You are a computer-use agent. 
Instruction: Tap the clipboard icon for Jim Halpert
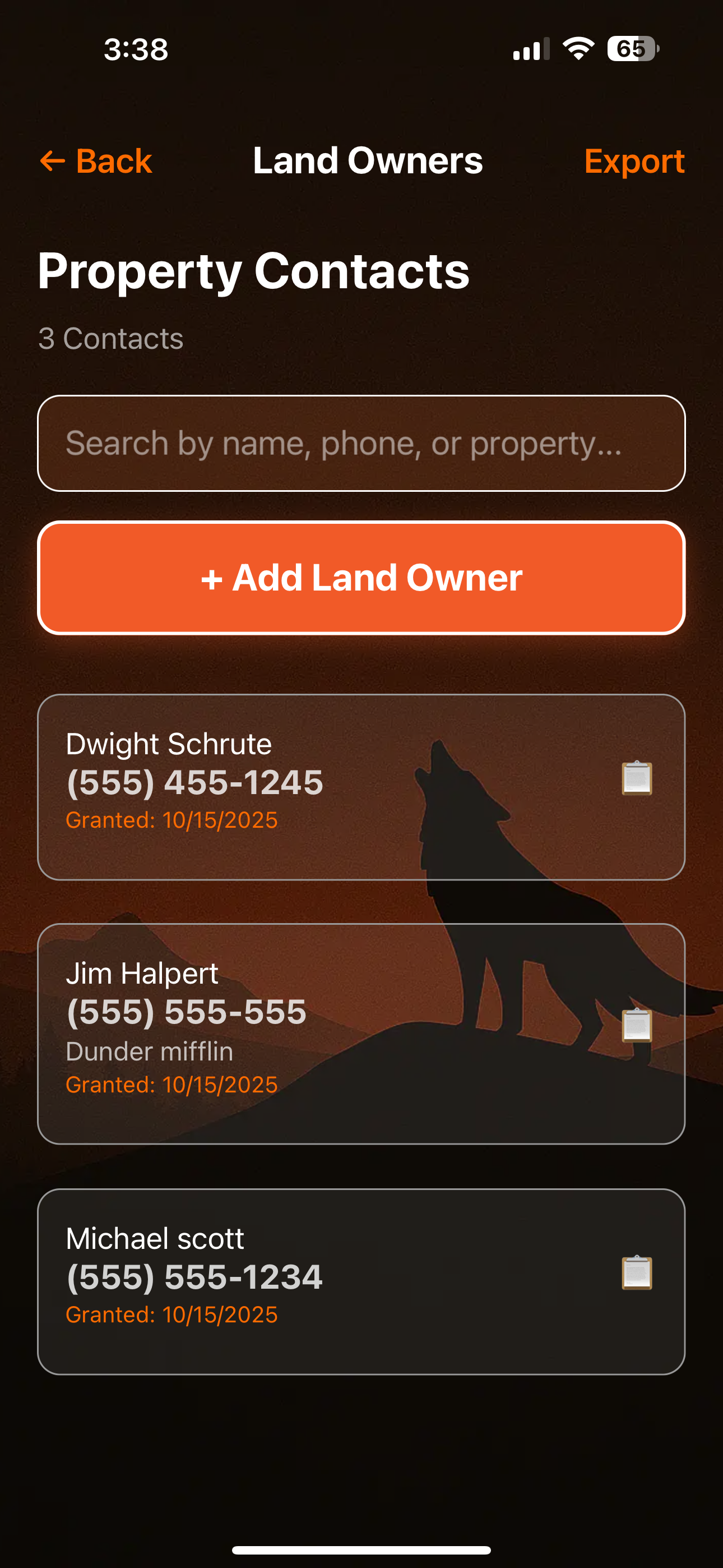[637, 1025]
